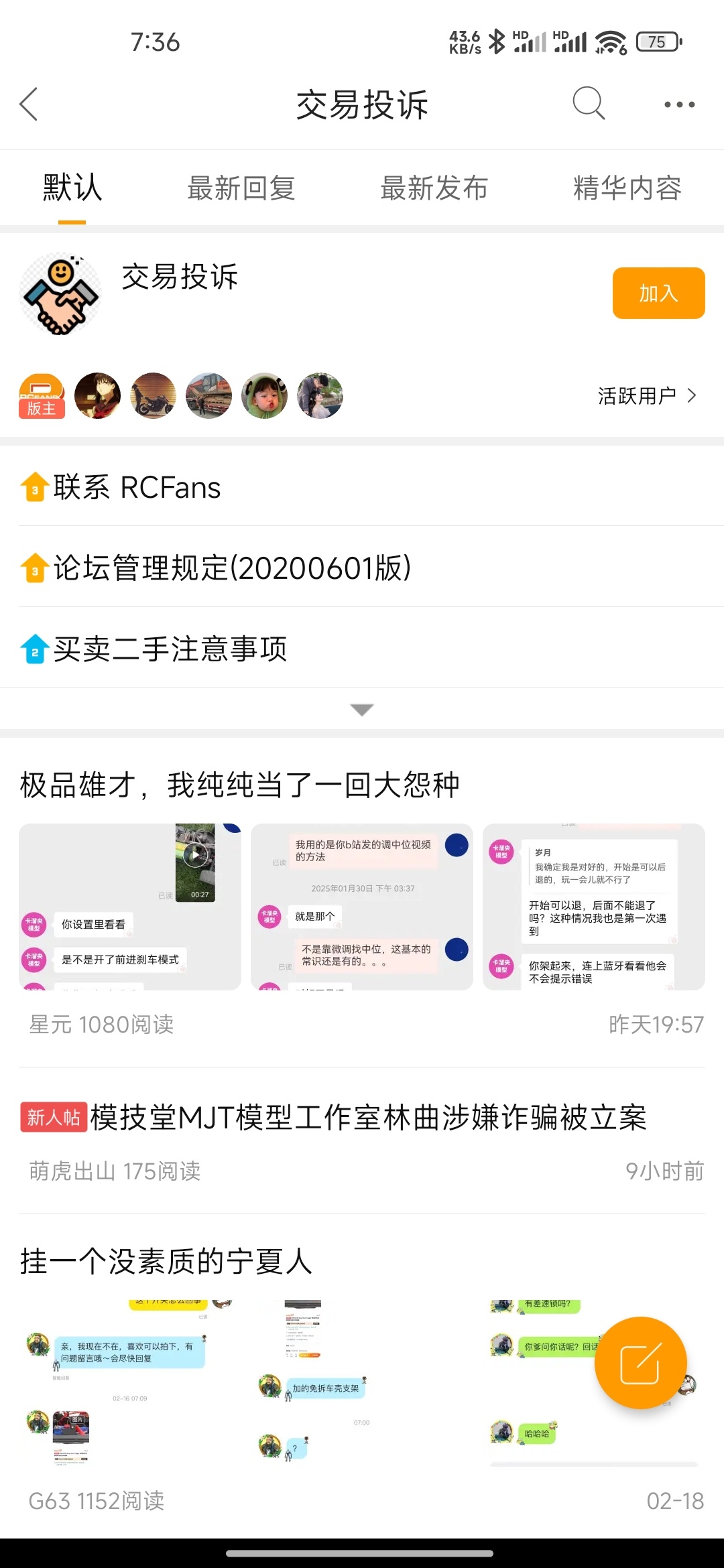Open the three-dot overflow menu
This screenshot has width=724, height=1568.
tap(679, 105)
